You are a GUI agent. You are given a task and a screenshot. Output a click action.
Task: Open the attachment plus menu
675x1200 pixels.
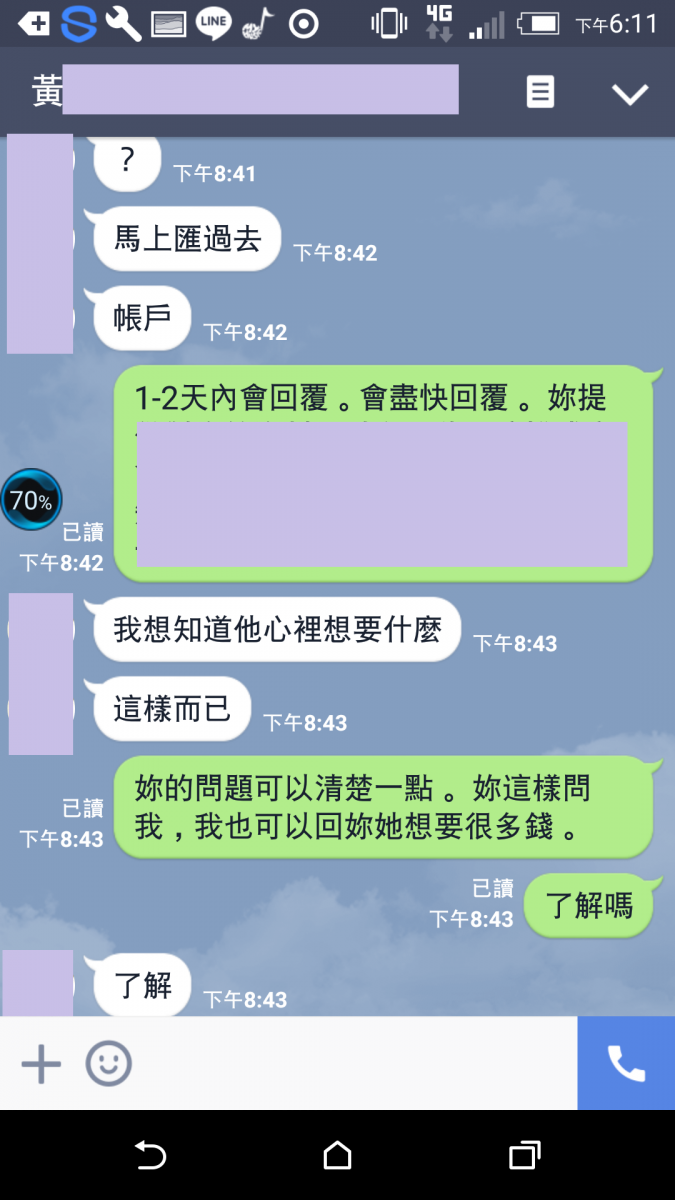(x=41, y=1064)
